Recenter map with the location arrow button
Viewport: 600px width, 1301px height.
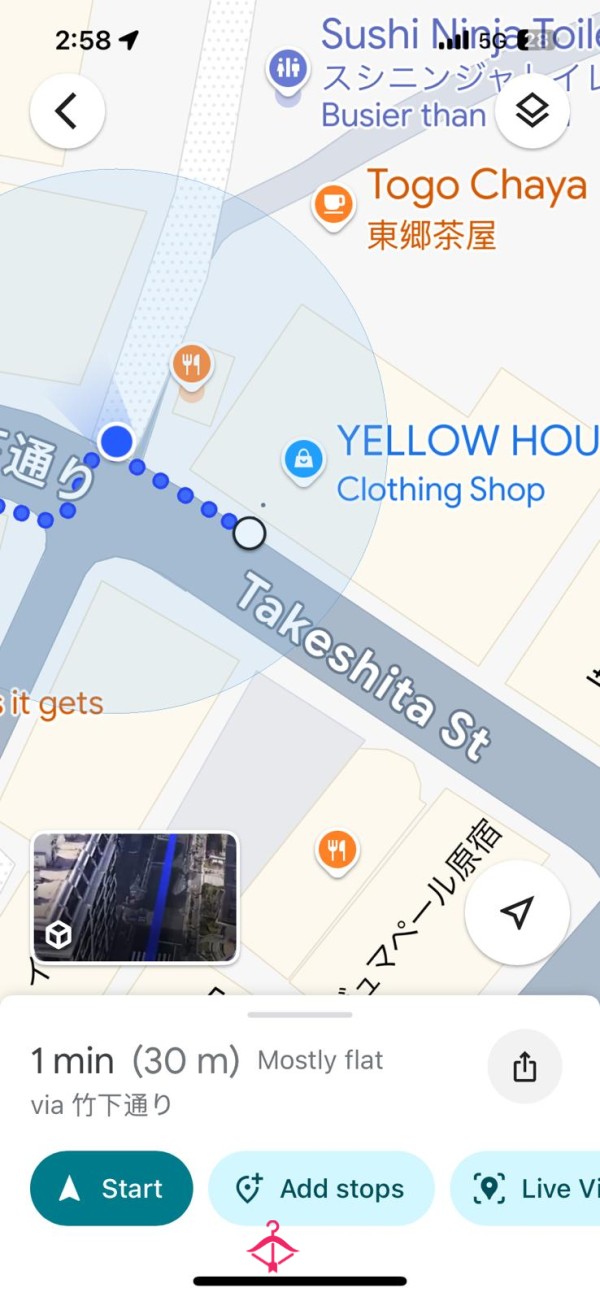click(517, 912)
